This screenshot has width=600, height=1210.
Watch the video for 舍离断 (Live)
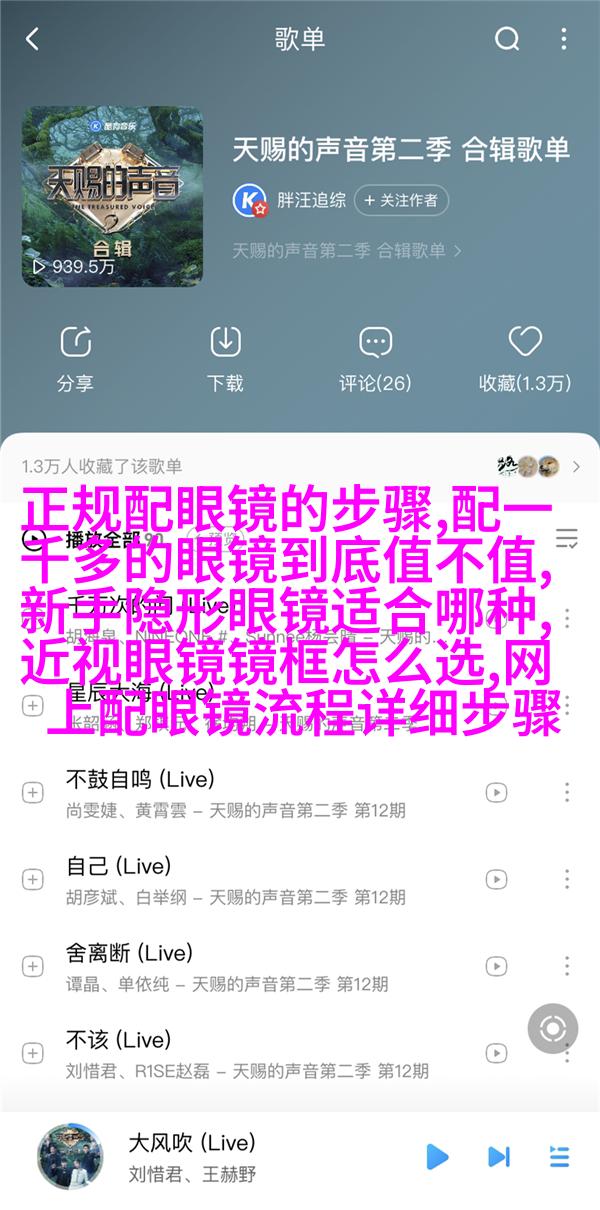[496, 967]
